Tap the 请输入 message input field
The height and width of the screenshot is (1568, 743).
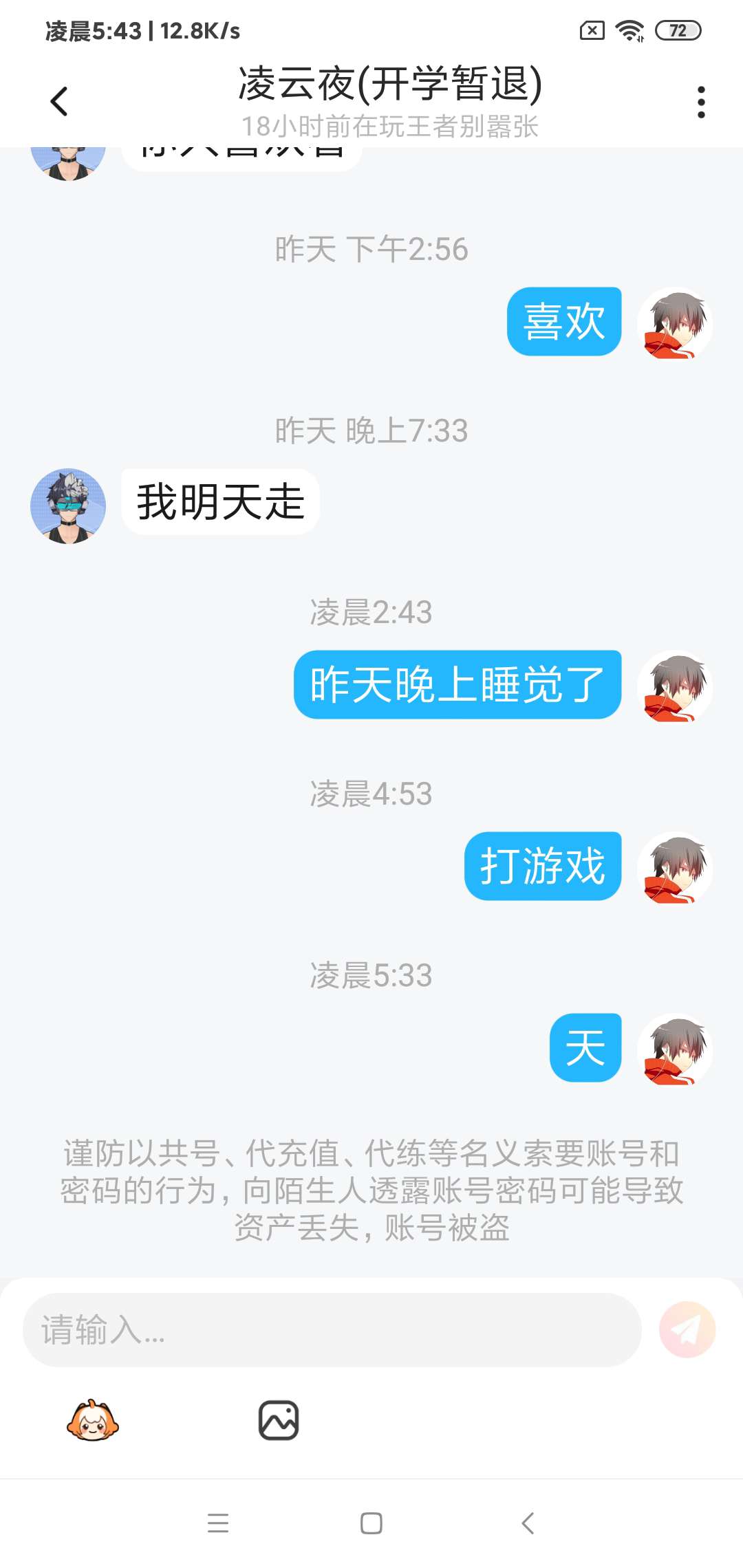(x=332, y=1329)
